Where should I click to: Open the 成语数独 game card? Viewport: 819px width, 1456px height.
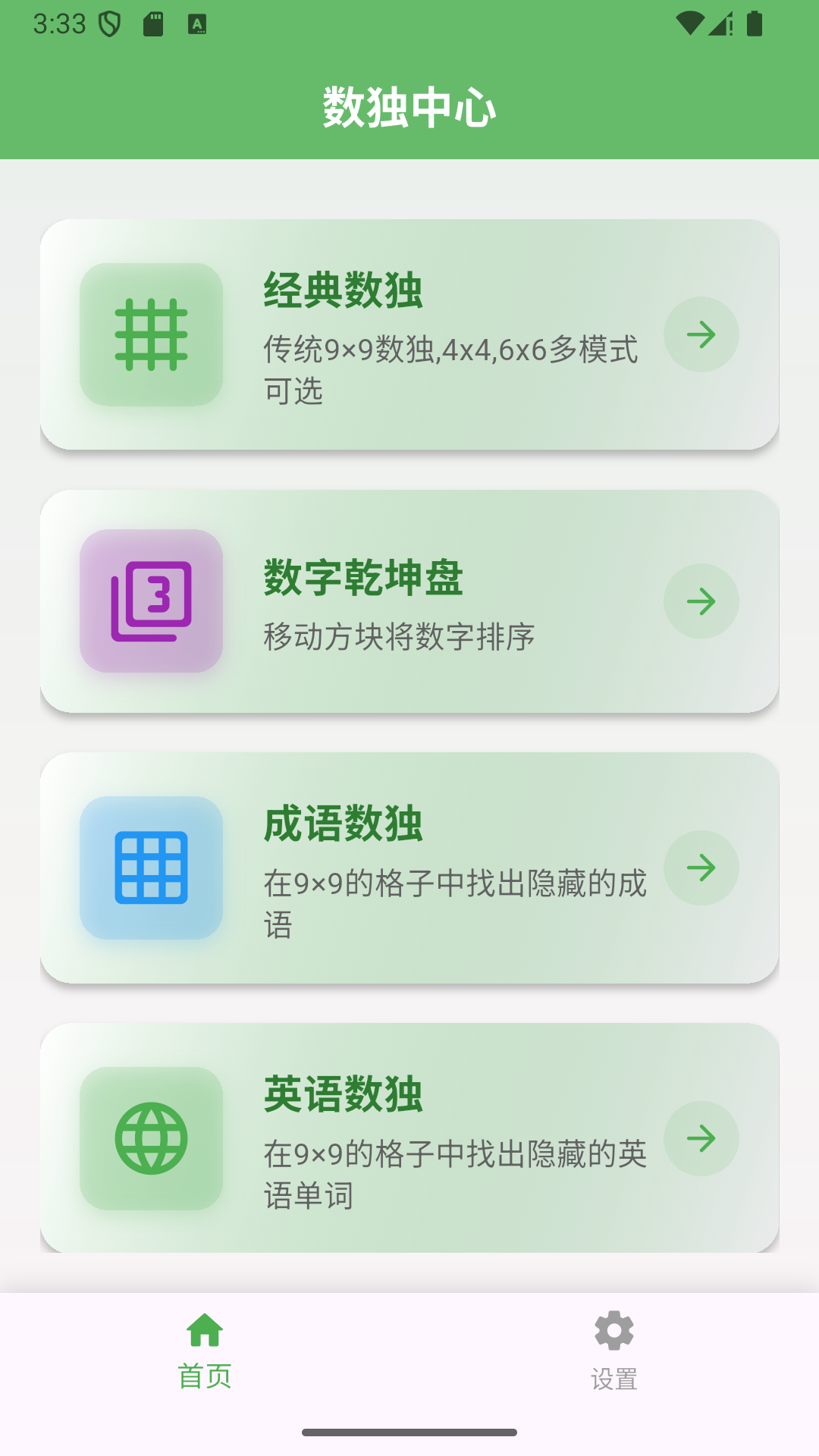[409, 867]
